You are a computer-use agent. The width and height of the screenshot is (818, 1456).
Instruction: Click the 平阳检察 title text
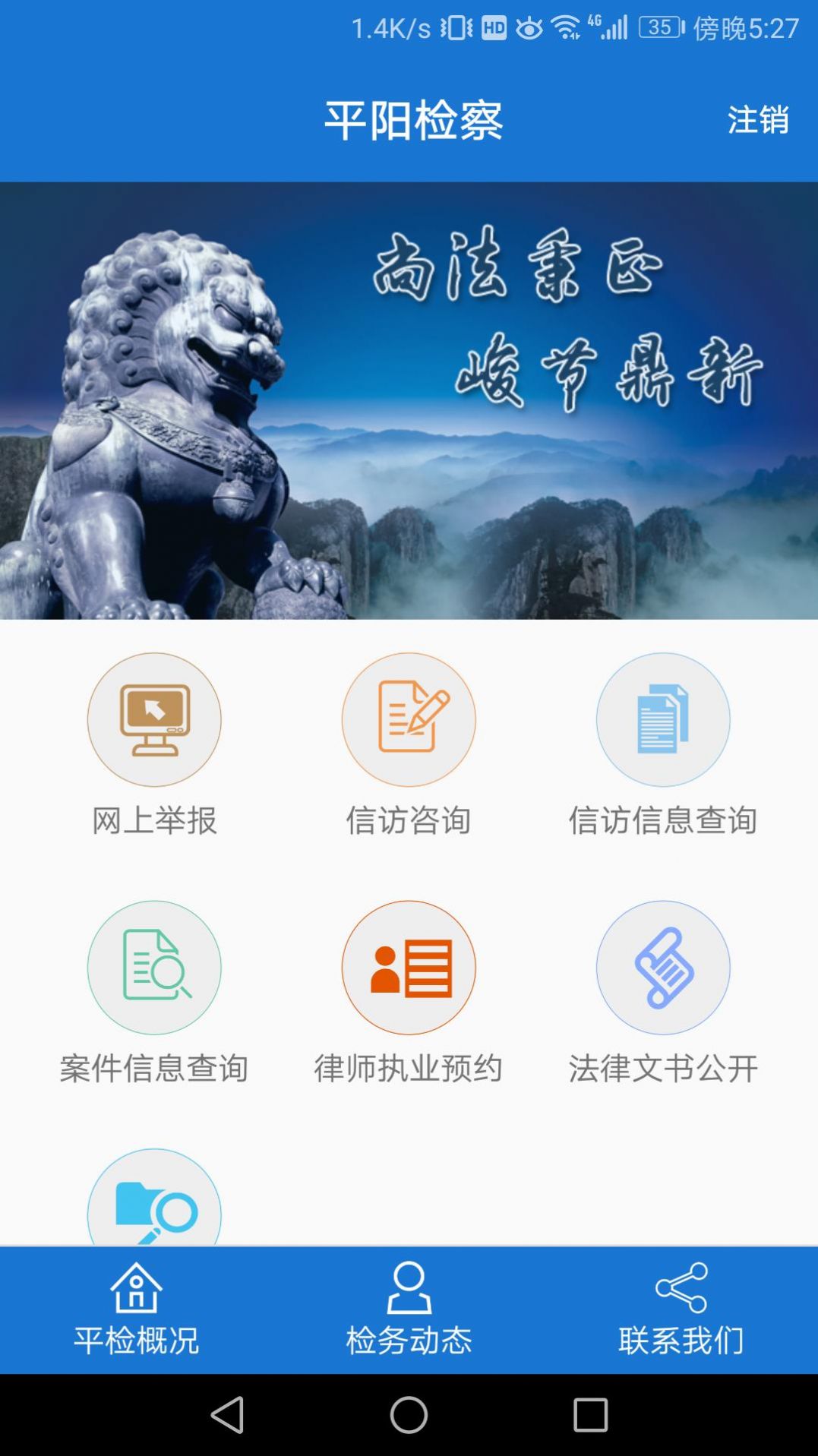415,118
